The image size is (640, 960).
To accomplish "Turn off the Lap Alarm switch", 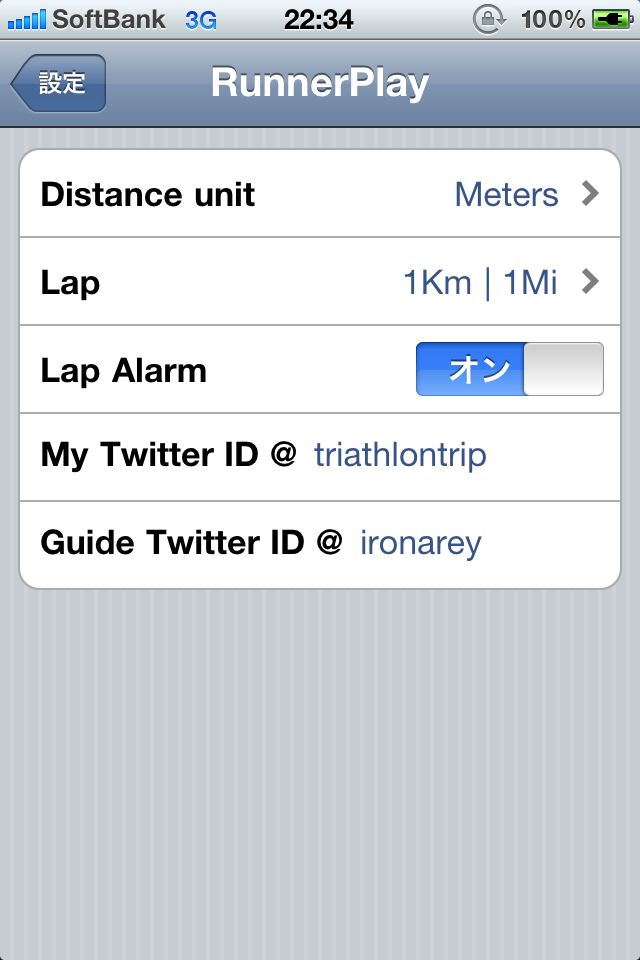I will click(509, 370).
